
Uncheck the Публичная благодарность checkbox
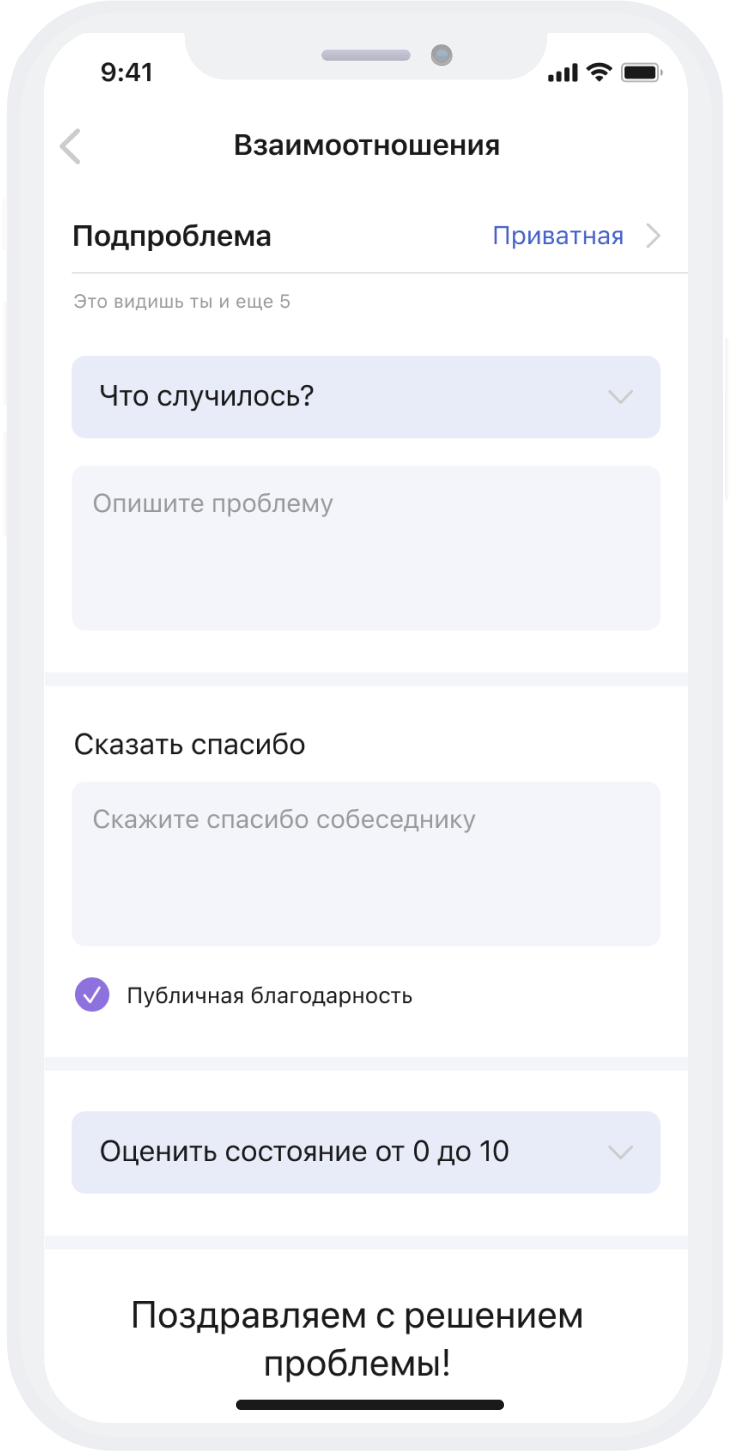point(92,995)
